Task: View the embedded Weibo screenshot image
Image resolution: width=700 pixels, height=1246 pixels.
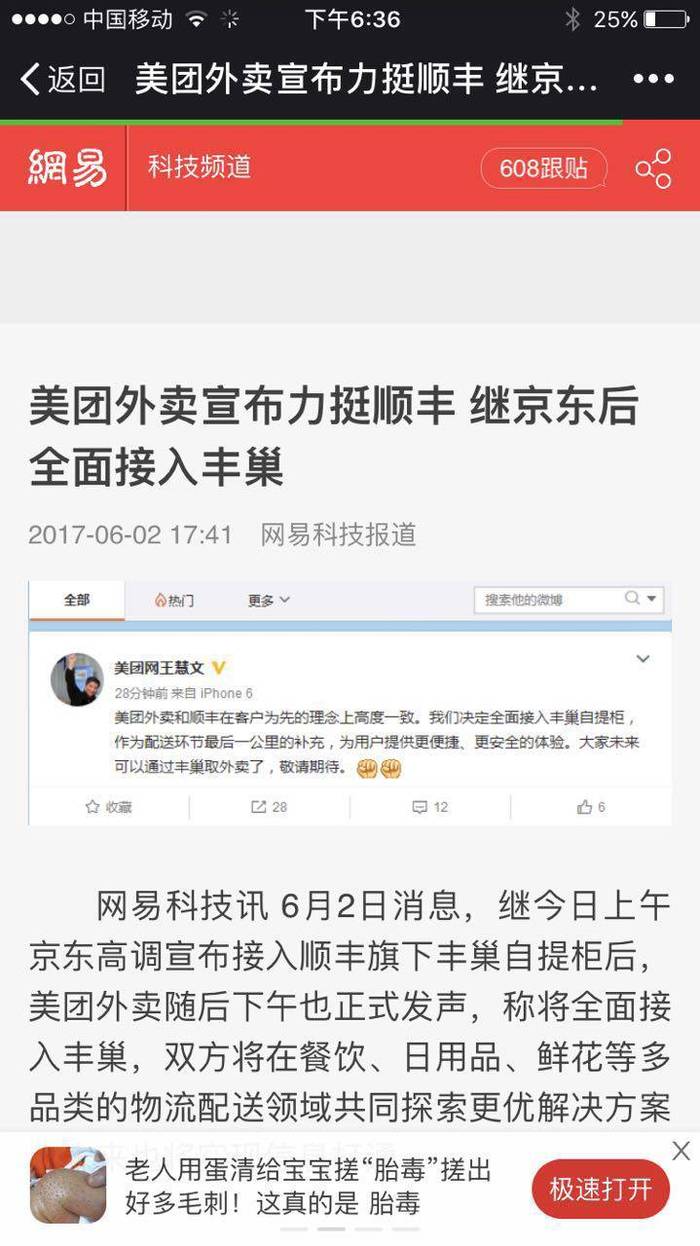Action: click(x=350, y=702)
